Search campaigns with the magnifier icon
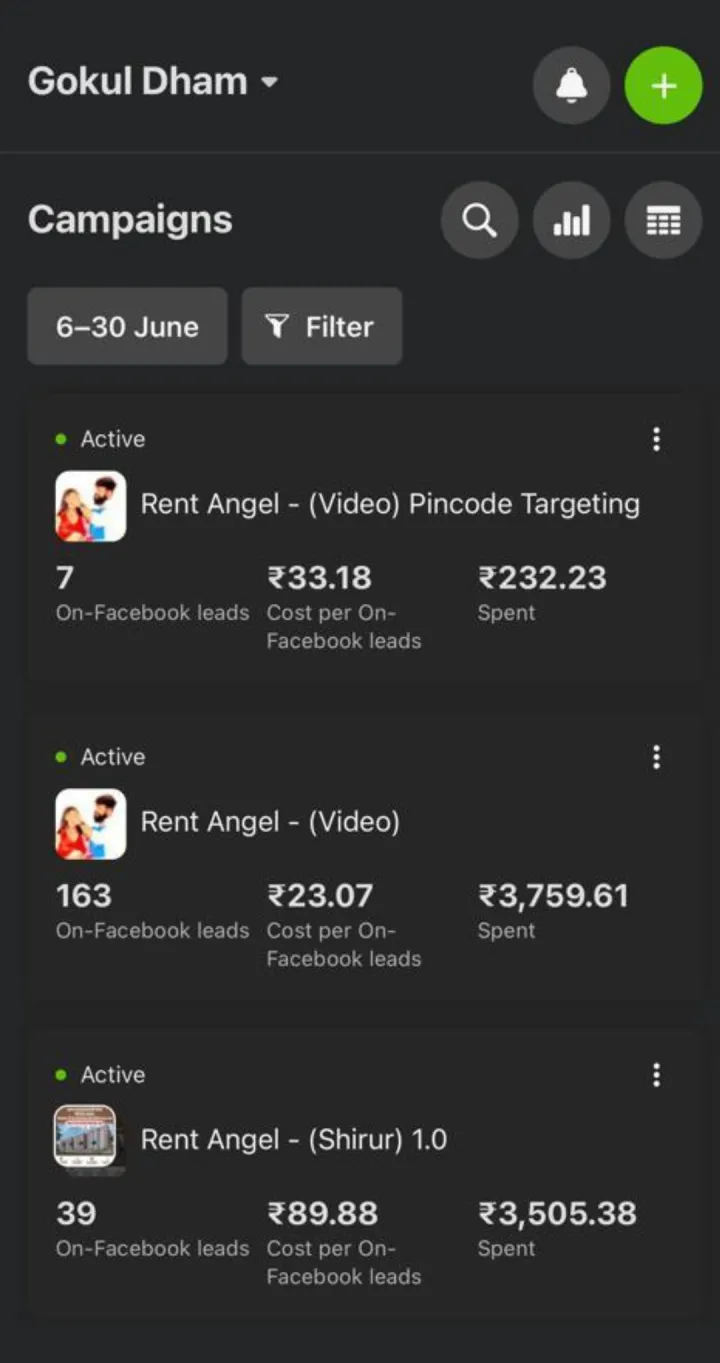Image resolution: width=720 pixels, height=1363 pixels. (479, 221)
